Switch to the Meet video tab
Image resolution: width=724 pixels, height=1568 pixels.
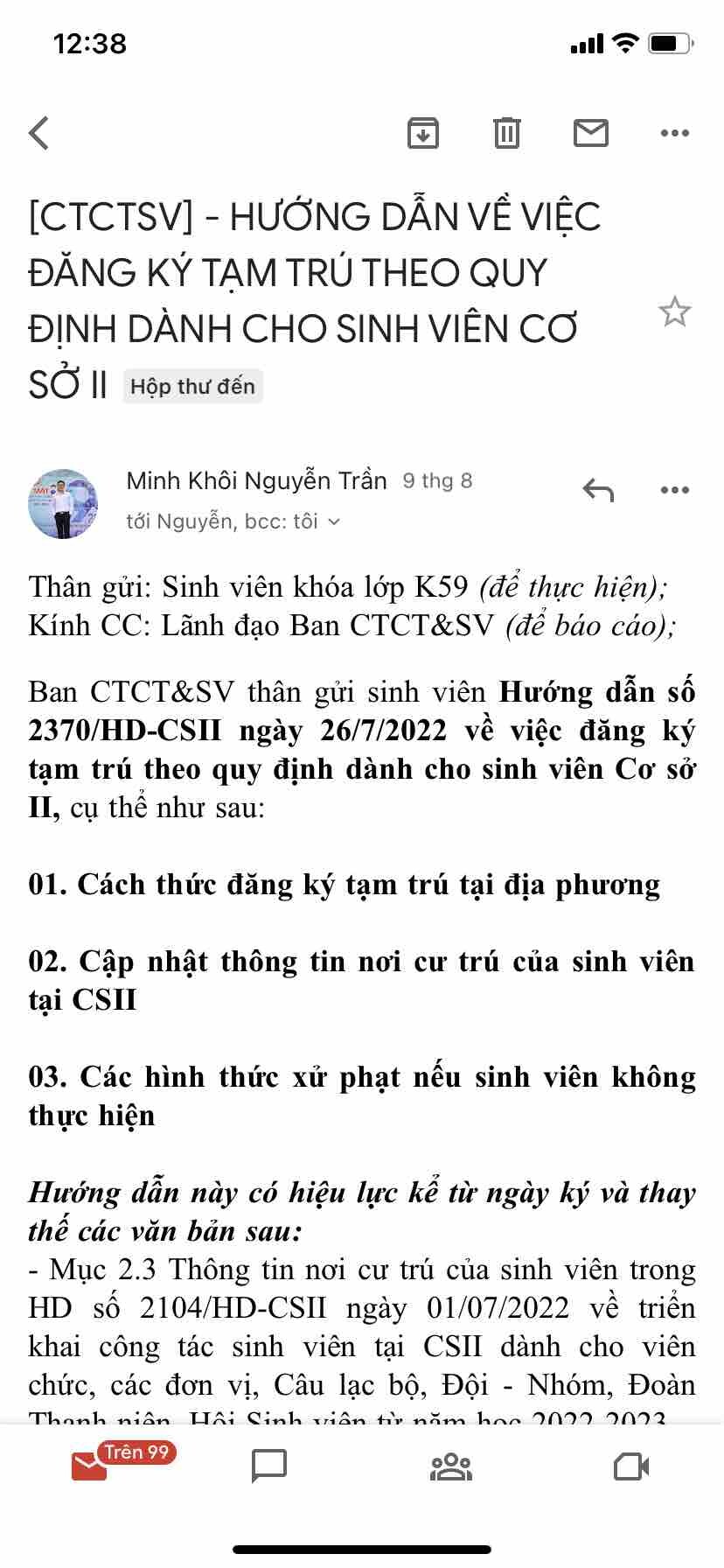tap(631, 1466)
